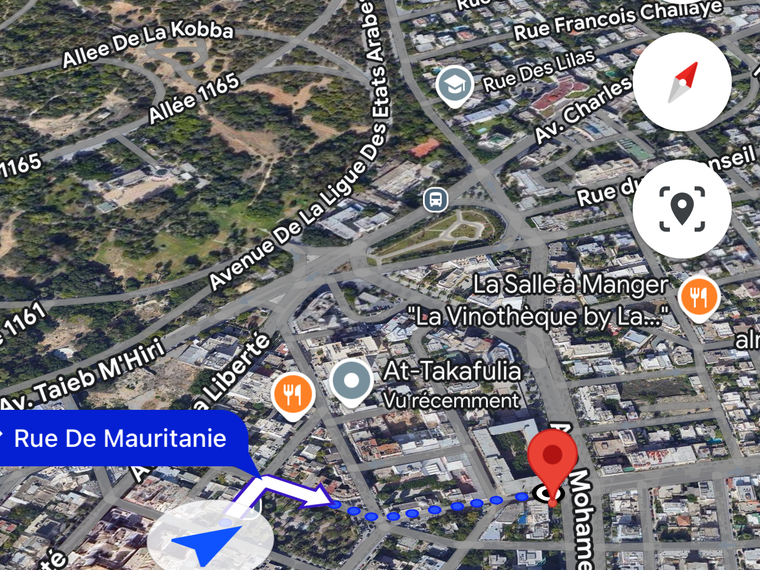Open La Salle à Manger restaurant pin

click(x=699, y=297)
